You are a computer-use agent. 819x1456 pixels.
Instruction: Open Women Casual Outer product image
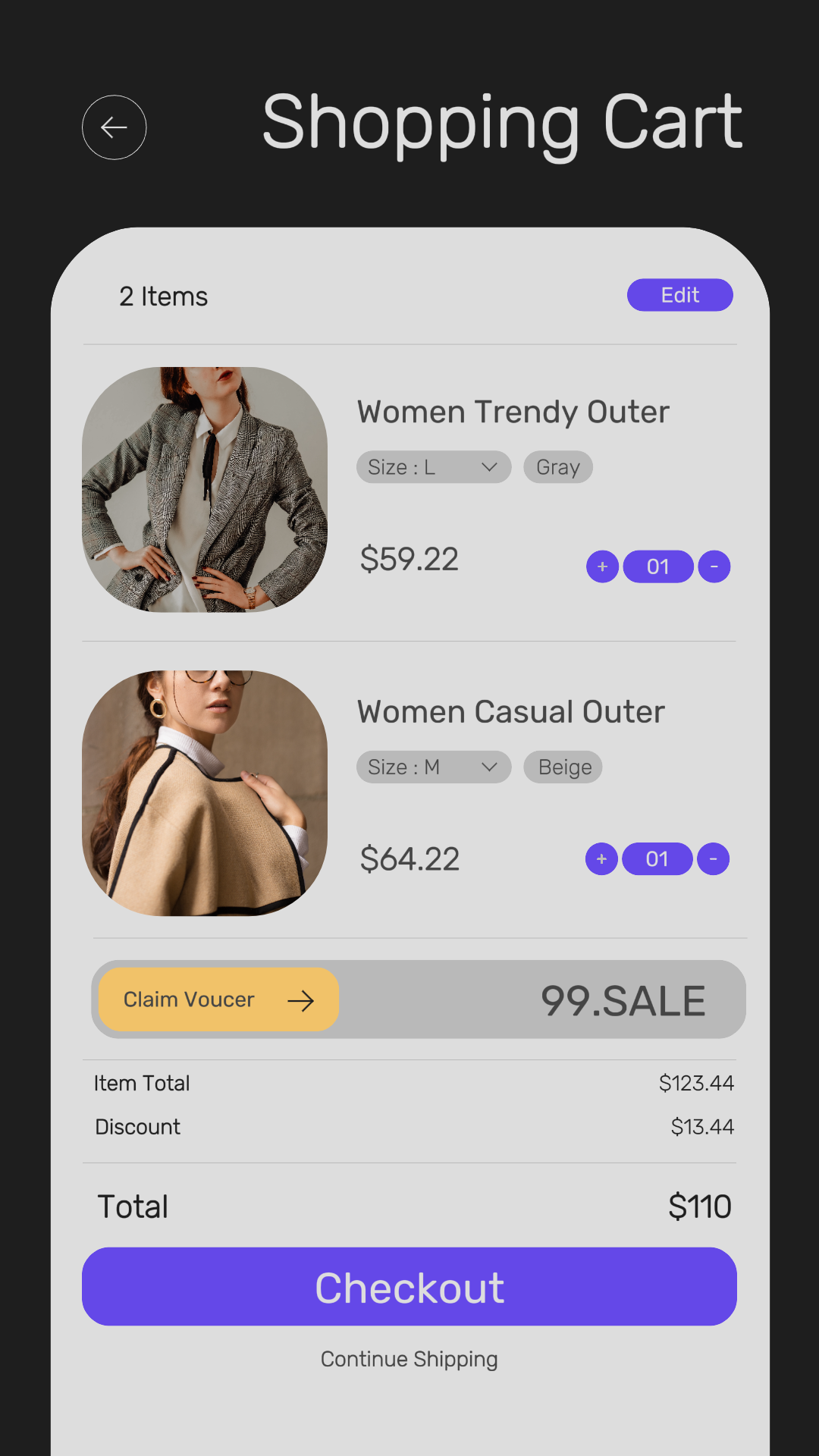tap(205, 793)
